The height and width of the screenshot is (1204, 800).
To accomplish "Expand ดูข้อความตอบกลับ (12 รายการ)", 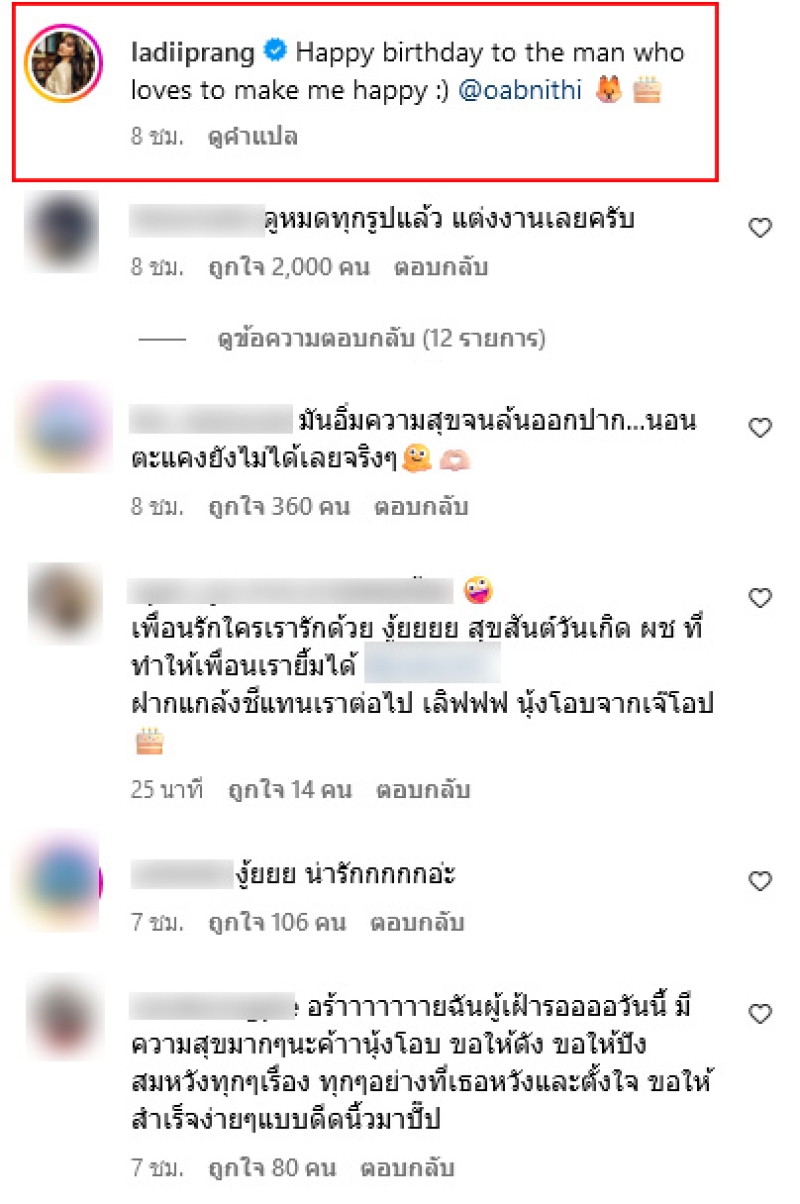I will (381, 340).
